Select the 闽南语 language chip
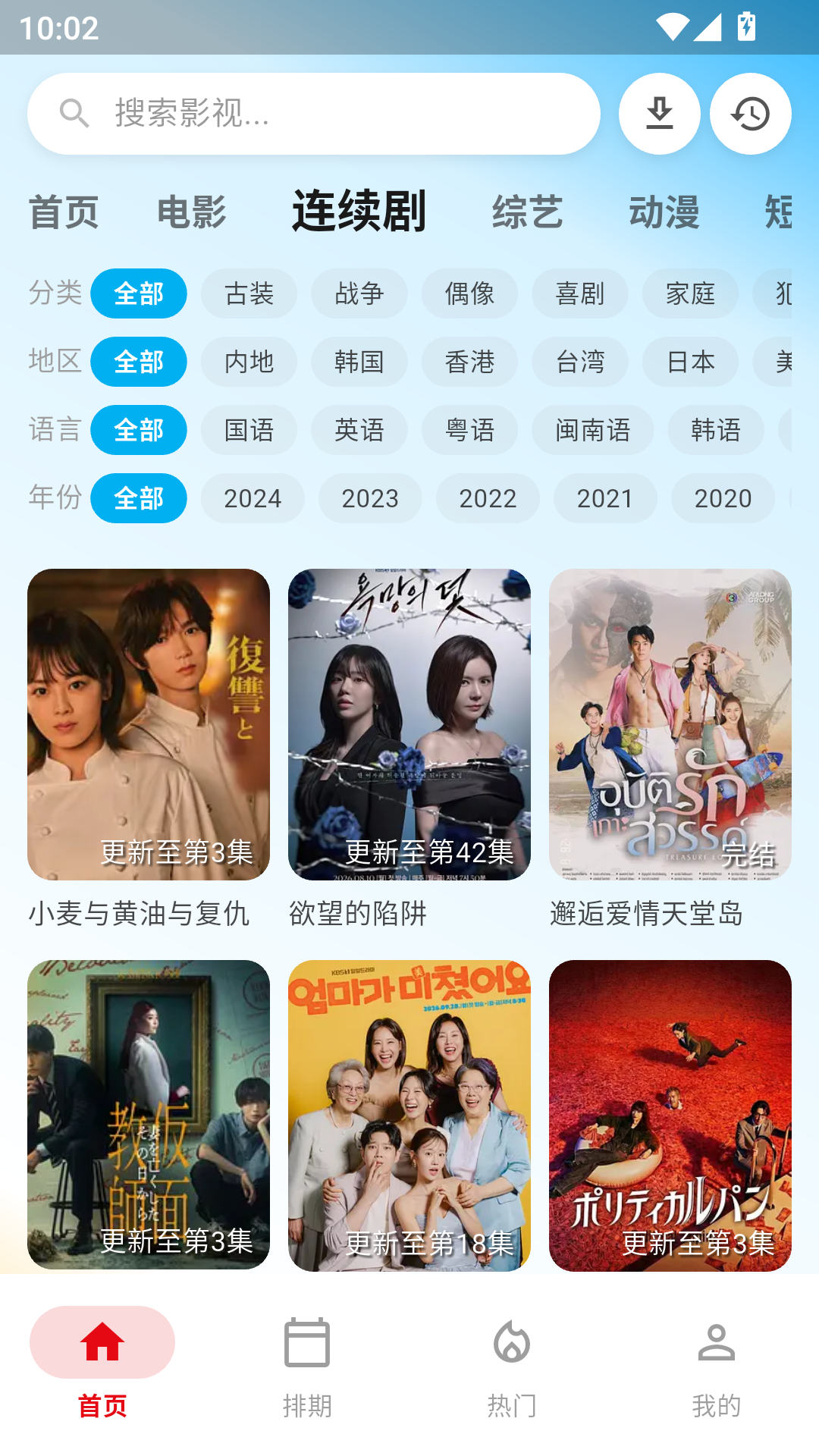Screen dimensions: 819x1456 pos(593,430)
